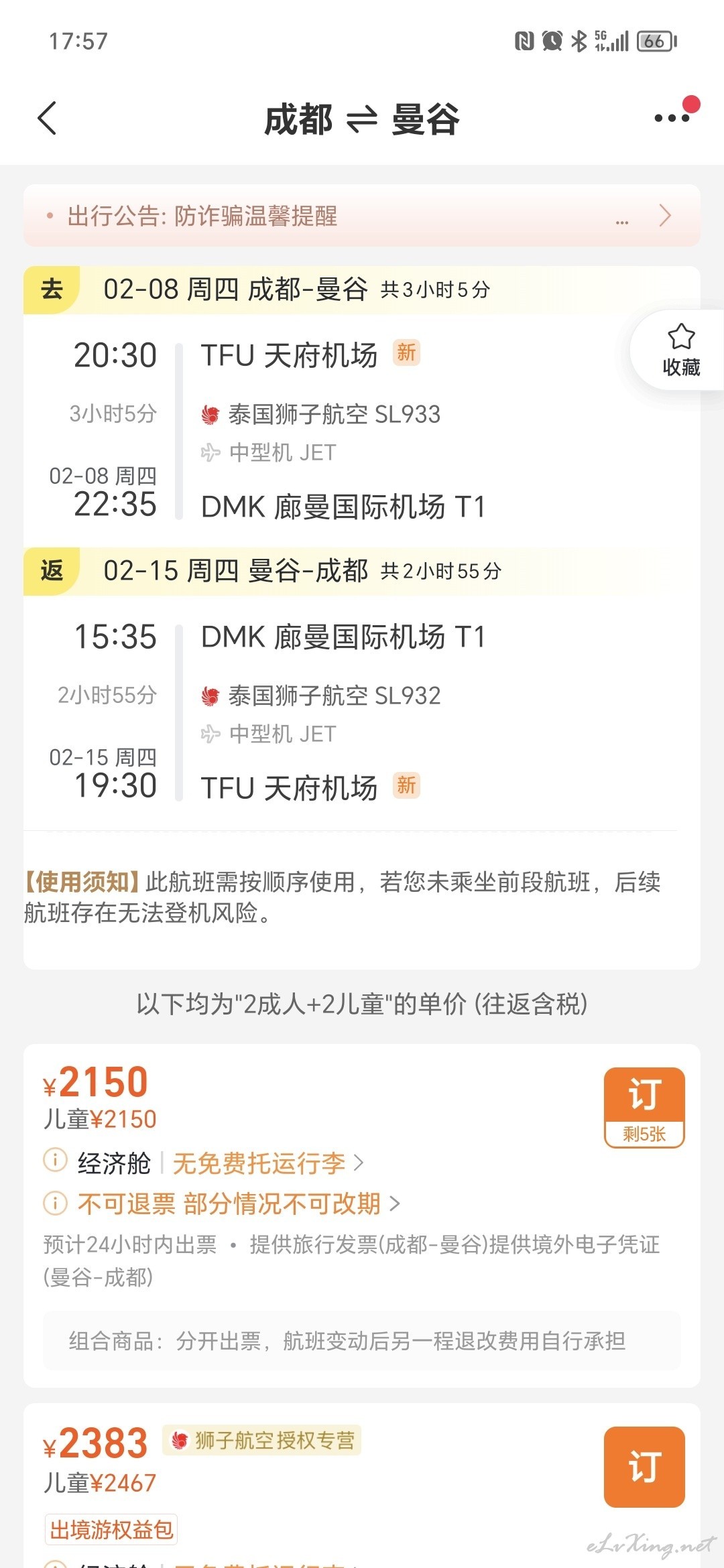Book the ¥2150 fare with 剩5张

click(x=644, y=1108)
